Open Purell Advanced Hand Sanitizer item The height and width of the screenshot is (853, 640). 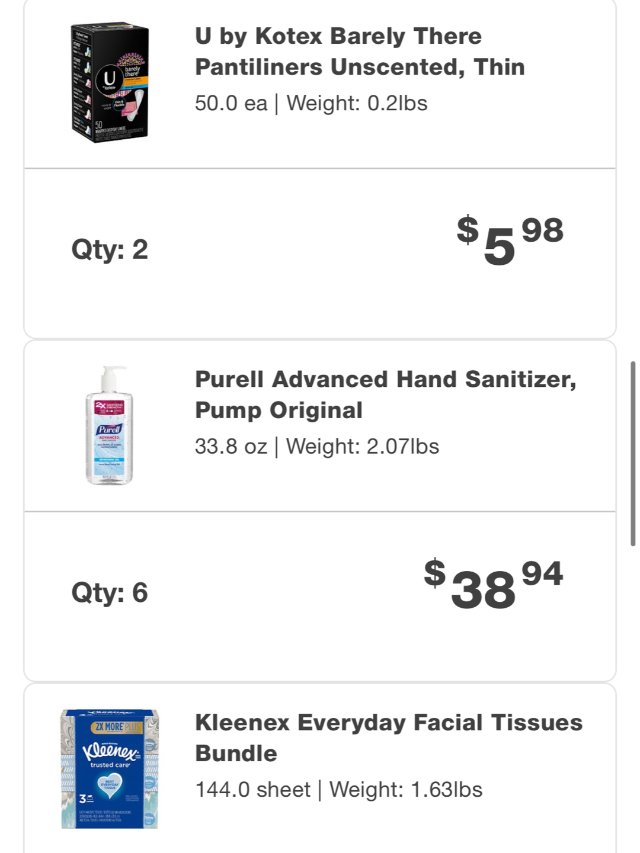pyautogui.click(x=385, y=395)
